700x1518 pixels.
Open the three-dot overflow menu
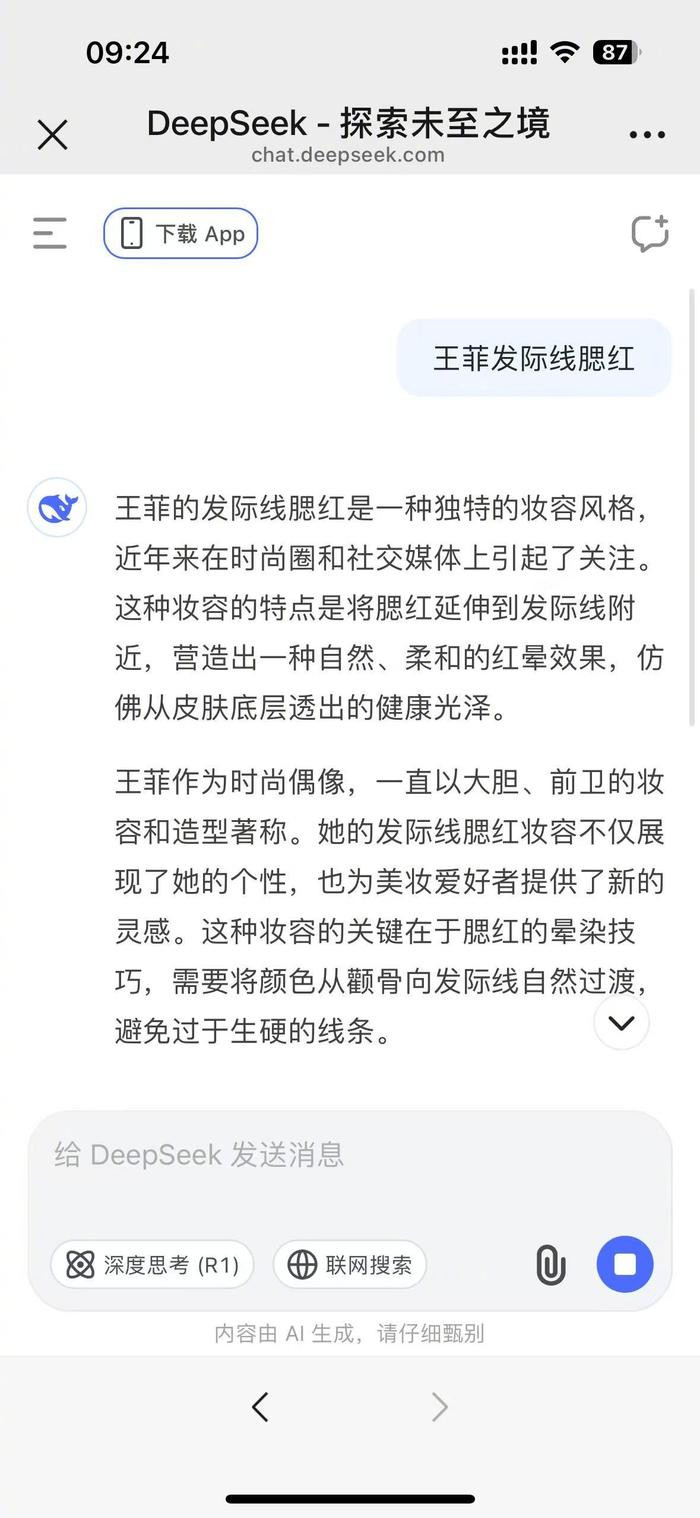coord(647,135)
